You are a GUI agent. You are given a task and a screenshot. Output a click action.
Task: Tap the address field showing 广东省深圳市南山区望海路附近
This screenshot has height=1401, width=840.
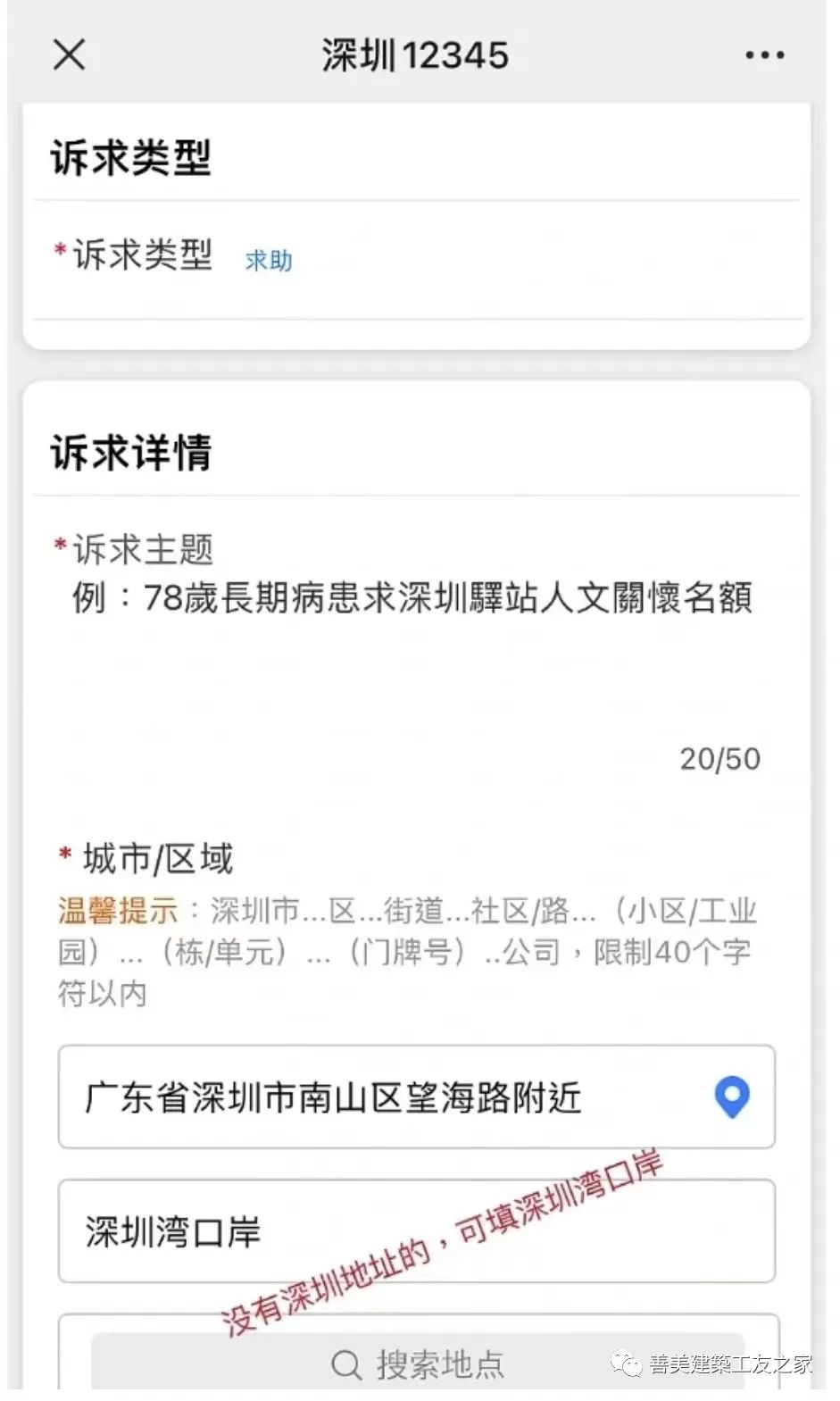point(417,1097)
